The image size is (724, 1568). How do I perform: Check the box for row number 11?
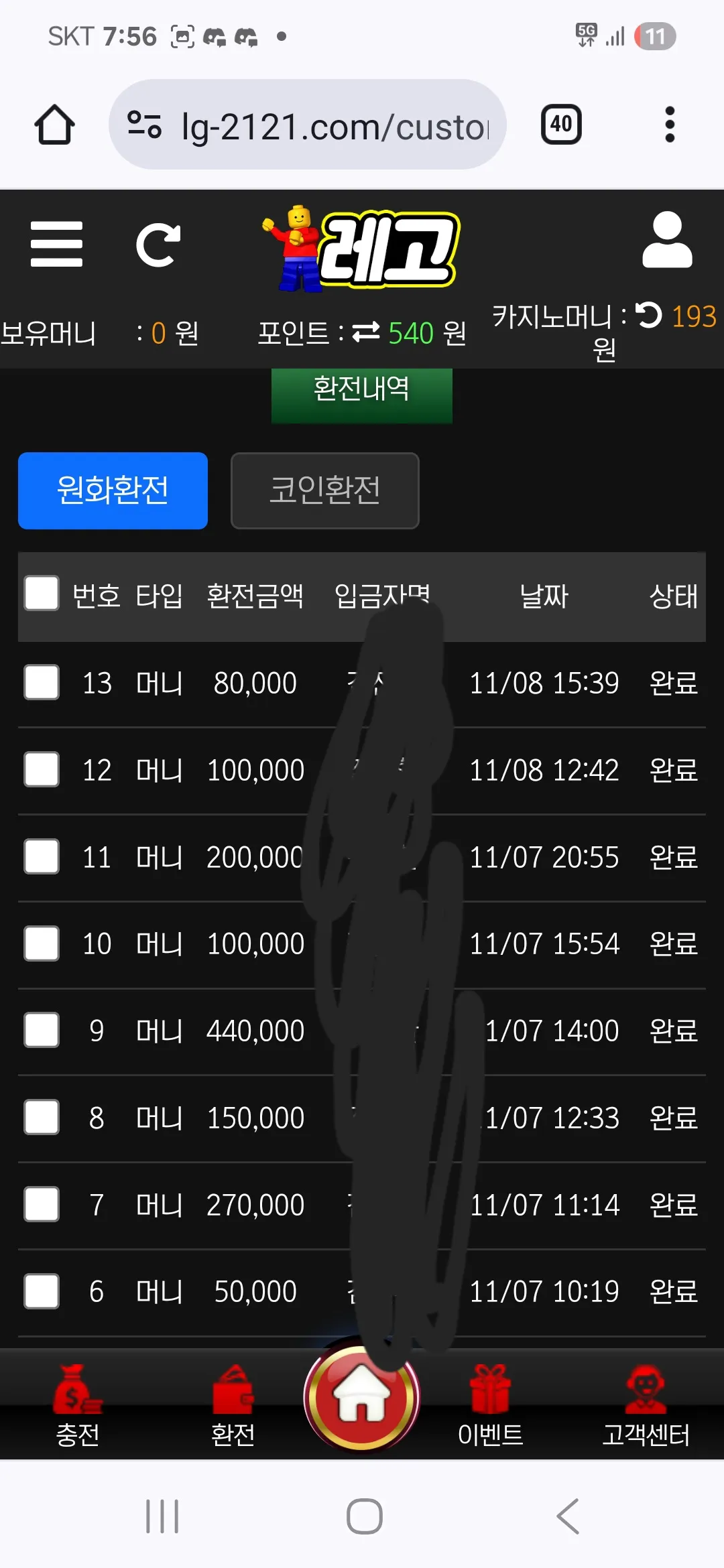point(42,856)
